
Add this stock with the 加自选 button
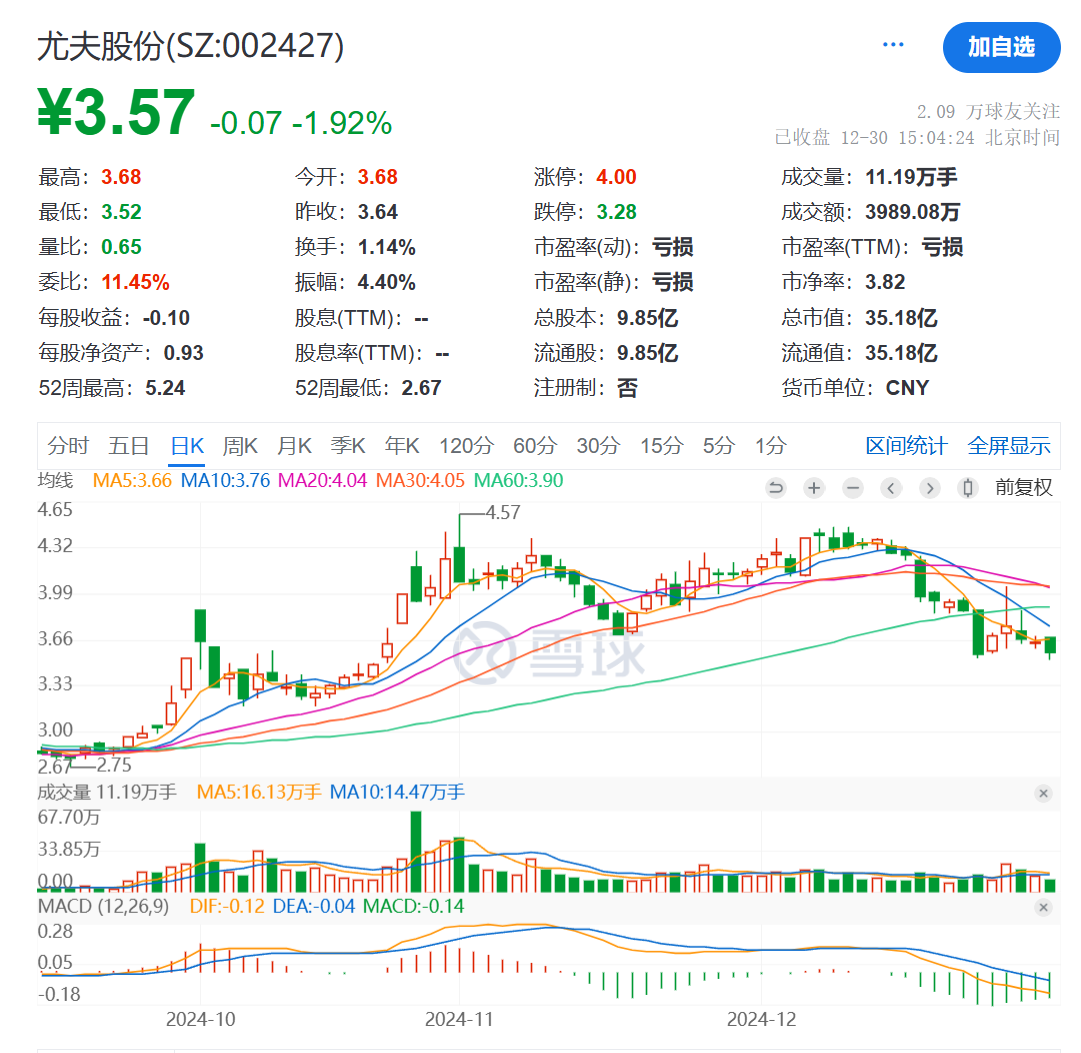point(1001,47)
